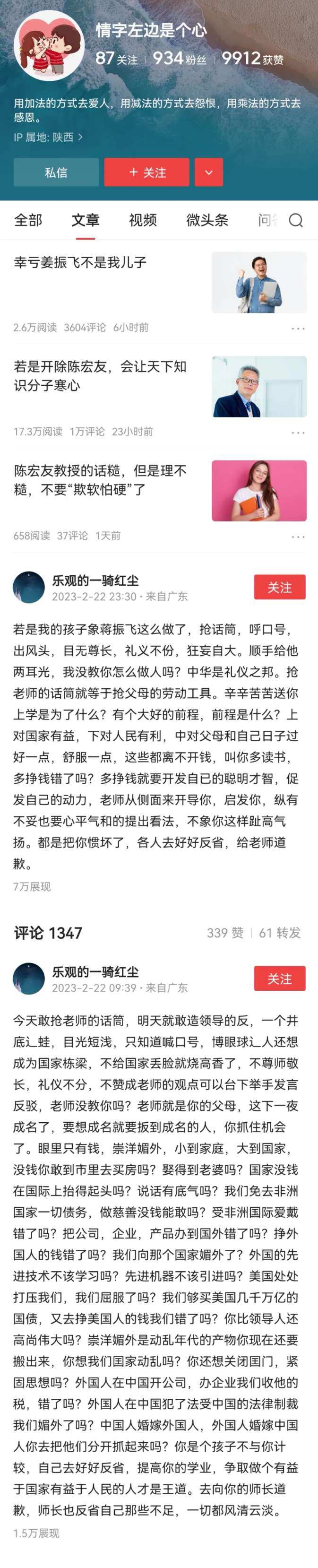Follow 乐观的一骑红尘 on the 23:30 post

click(x=279, y=588)
